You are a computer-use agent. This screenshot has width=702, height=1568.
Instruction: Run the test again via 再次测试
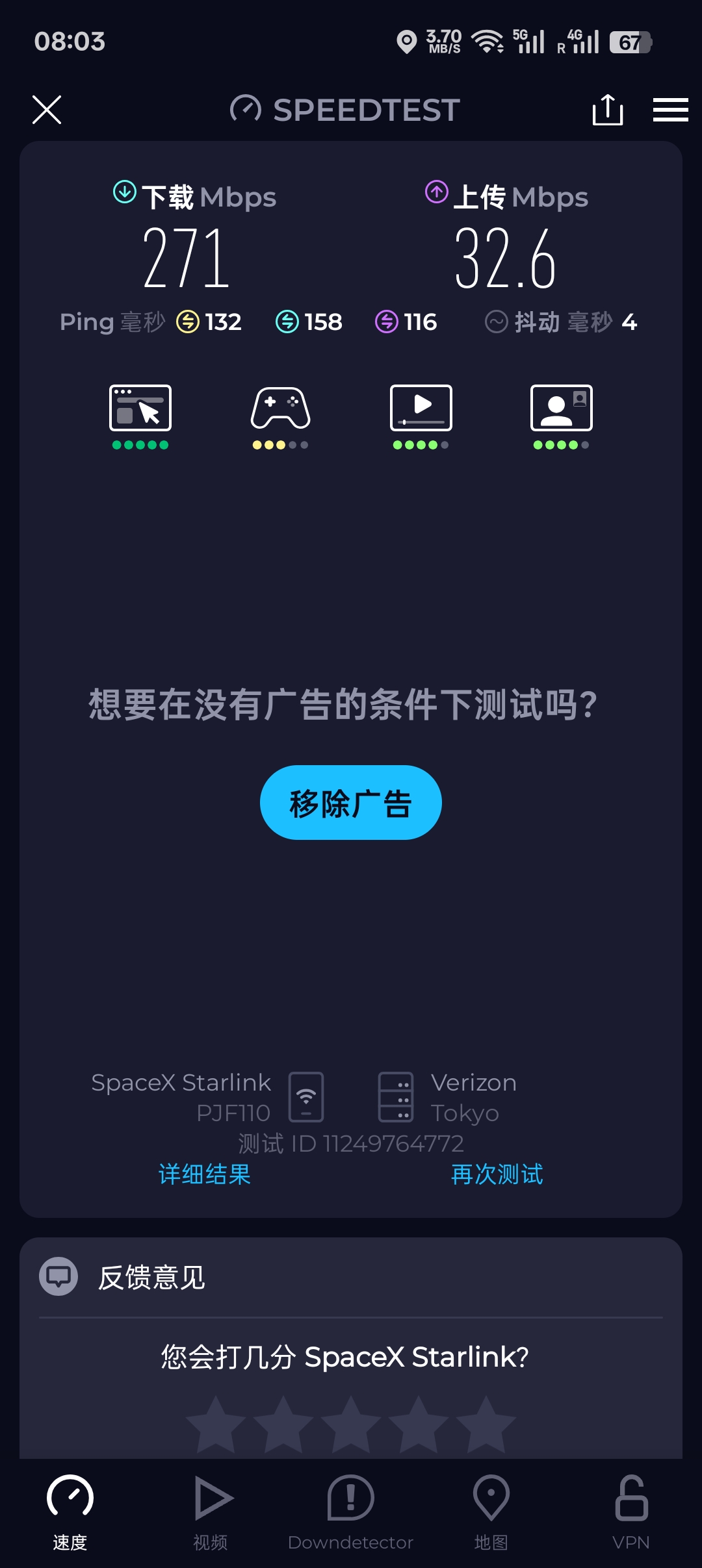pos(497,1174)
